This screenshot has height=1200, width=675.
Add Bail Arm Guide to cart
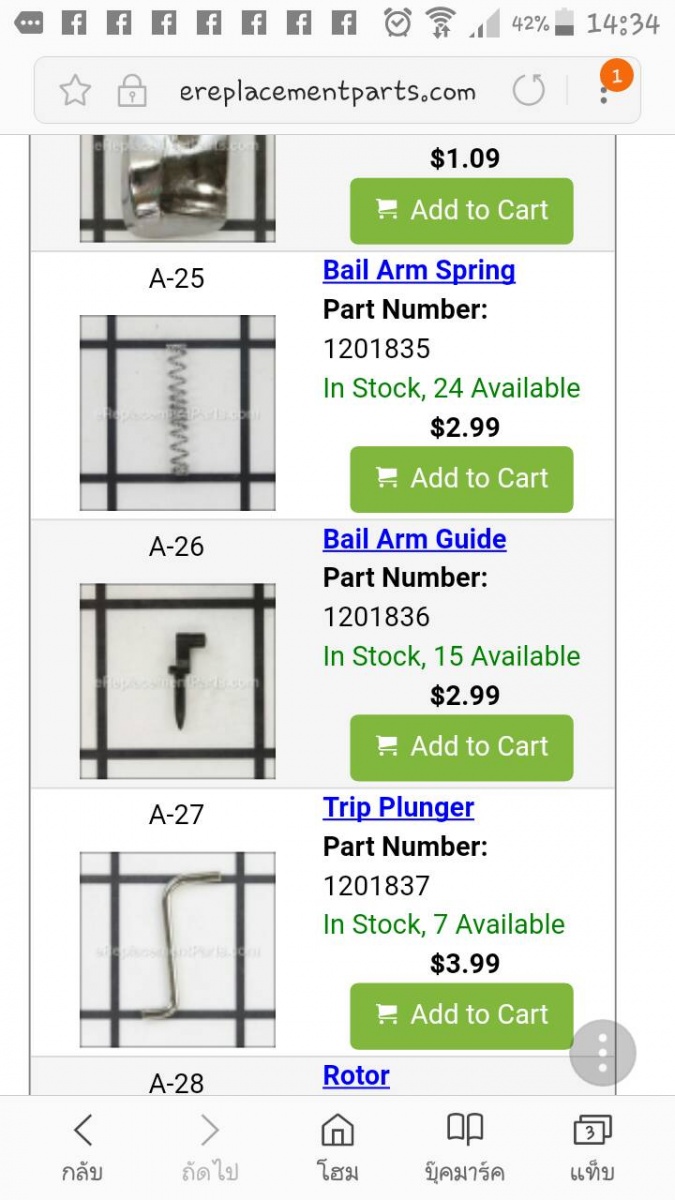tap(461, 747)
